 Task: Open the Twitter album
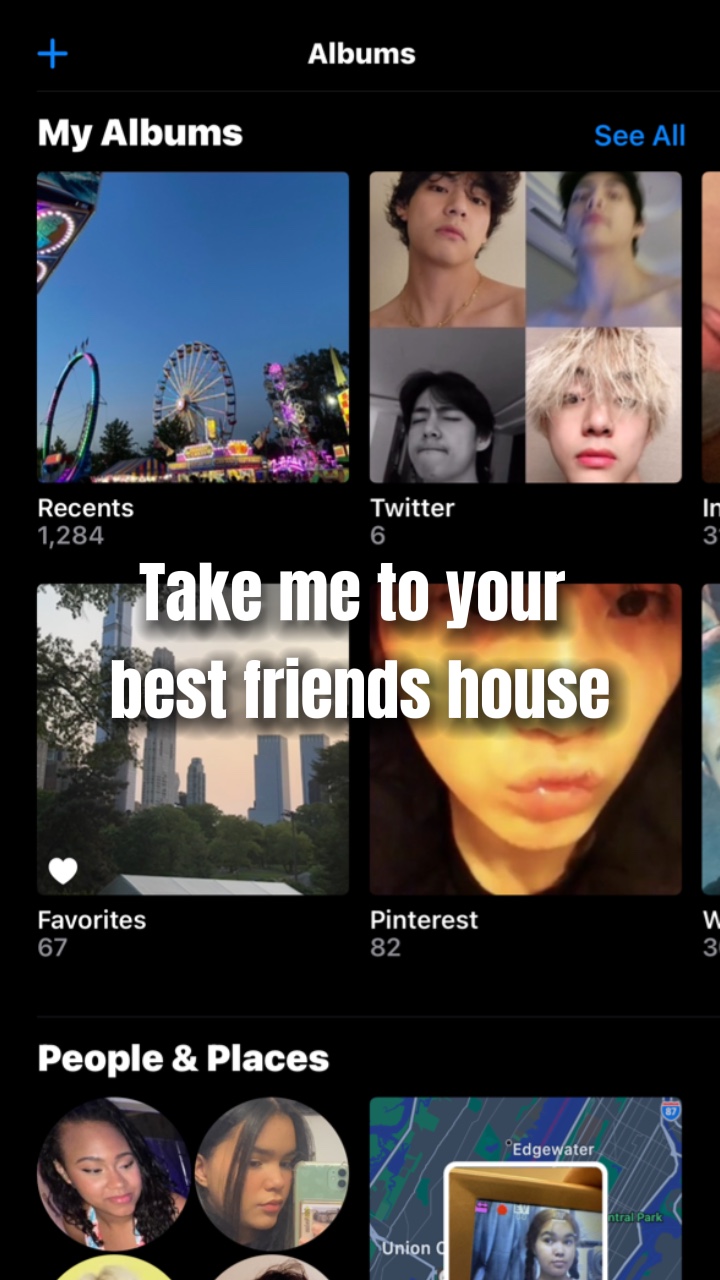coord(525,327)
